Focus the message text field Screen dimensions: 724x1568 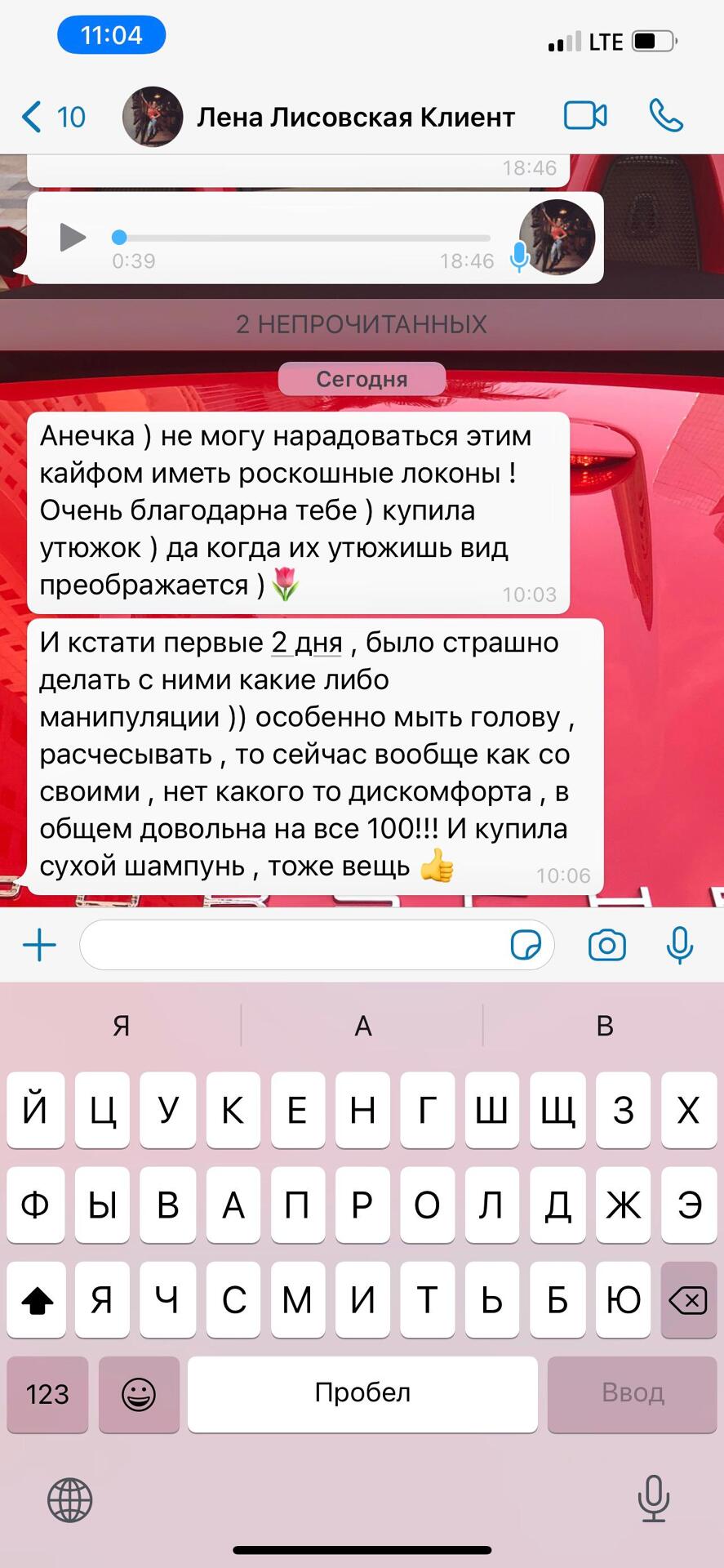pos(294,946)
